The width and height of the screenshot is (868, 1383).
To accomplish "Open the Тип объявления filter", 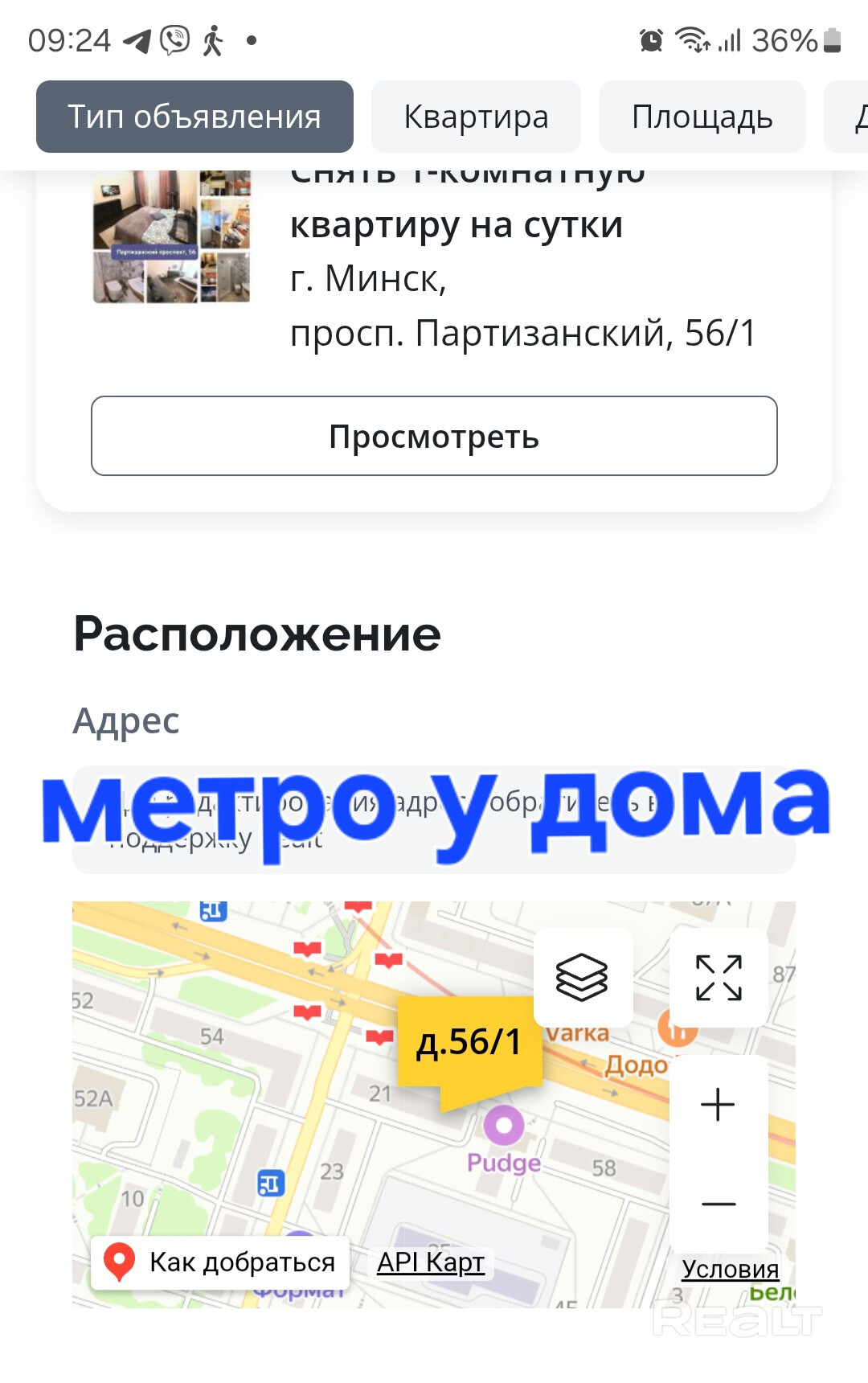I will [x=194, y=117].
